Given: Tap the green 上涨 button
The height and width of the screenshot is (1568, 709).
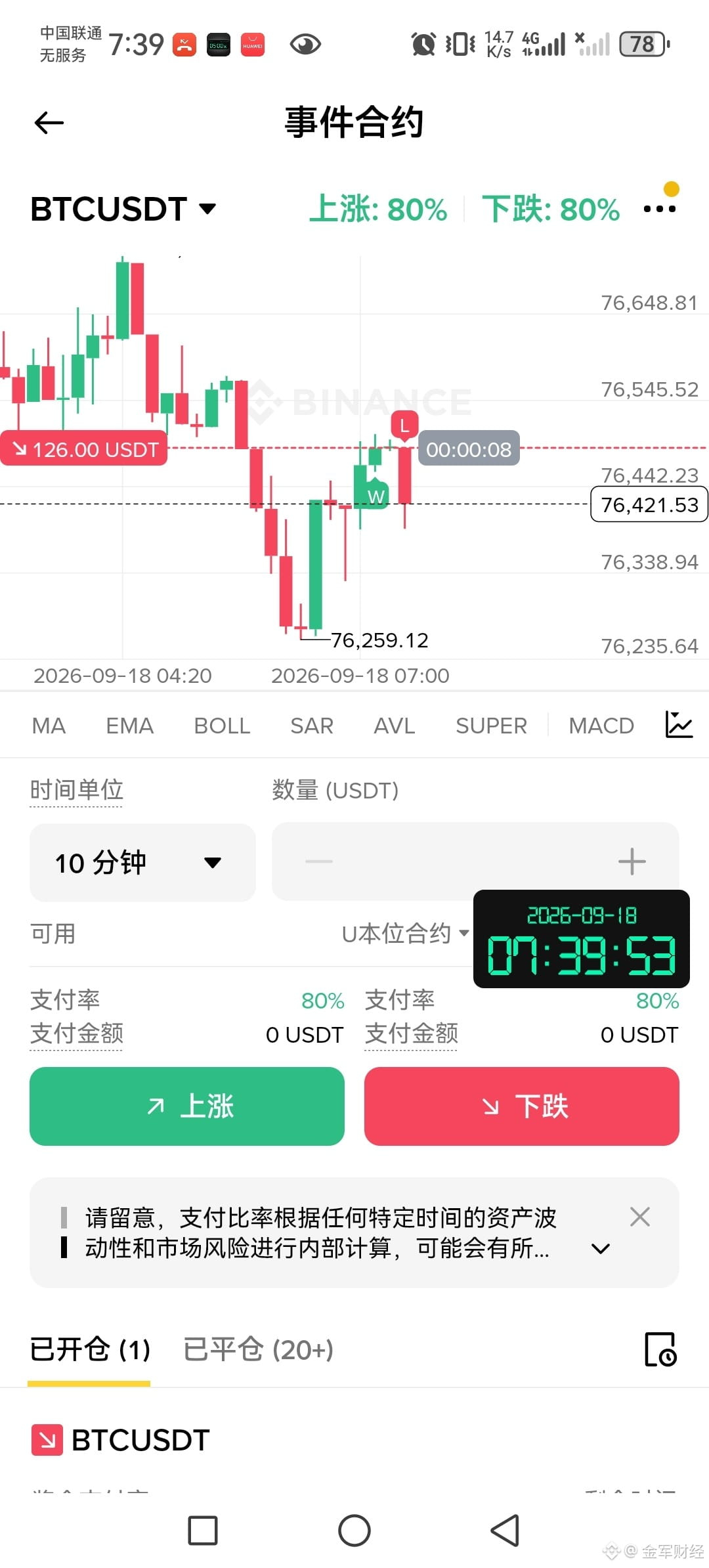Looking at the screenshot, I should tap(187, 1106).
